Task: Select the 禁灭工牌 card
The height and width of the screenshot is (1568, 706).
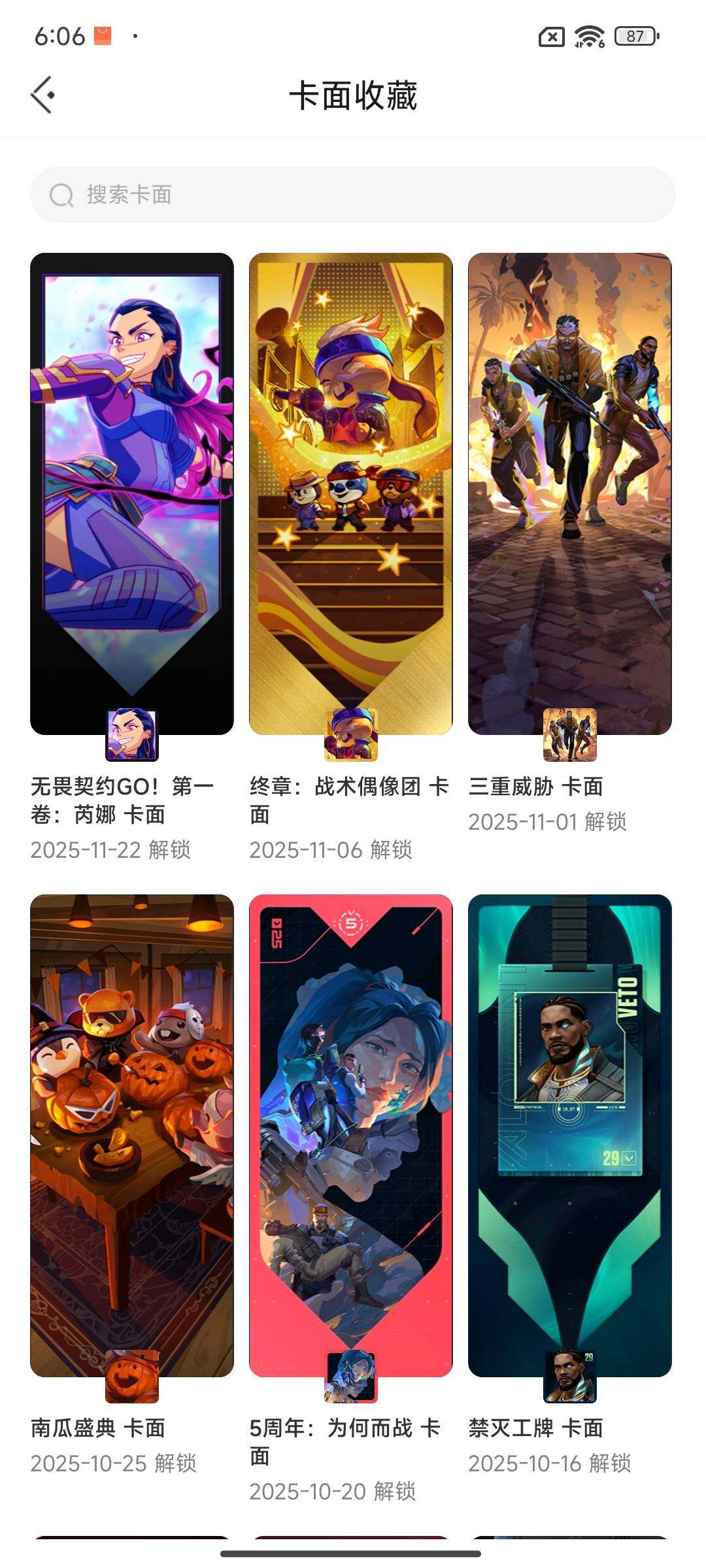Action: (569, 1135)
